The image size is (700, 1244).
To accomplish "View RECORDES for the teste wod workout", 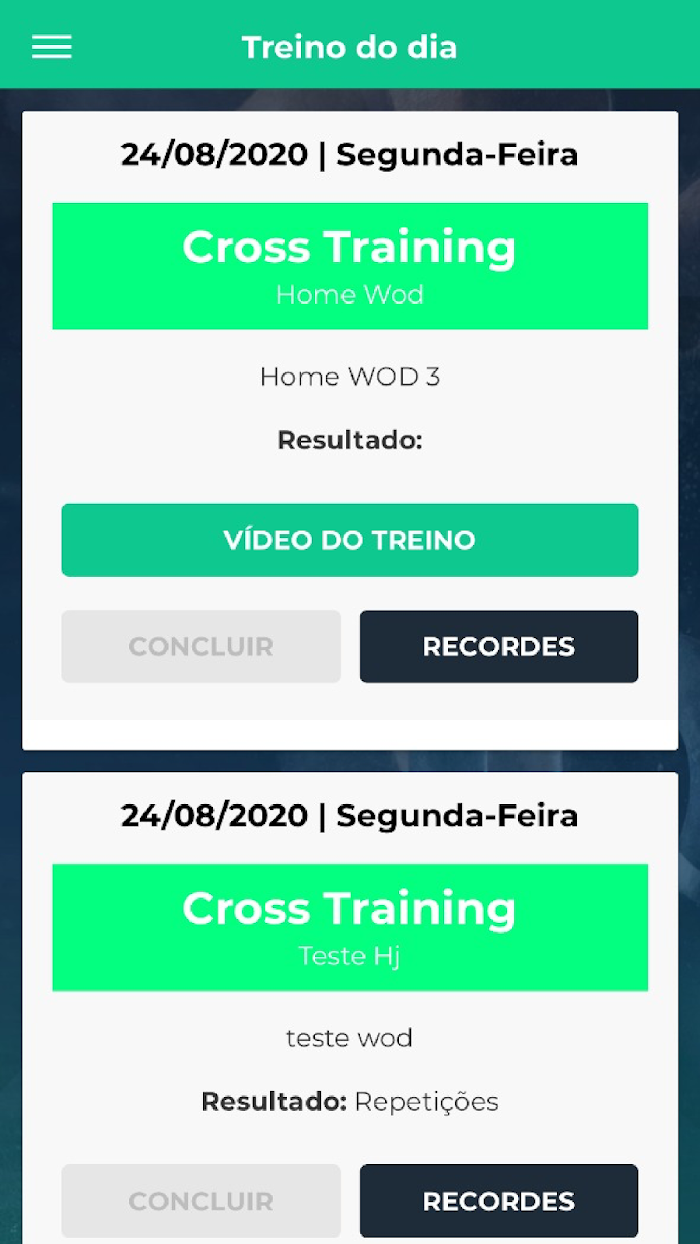I will (x=499, y=1201).
